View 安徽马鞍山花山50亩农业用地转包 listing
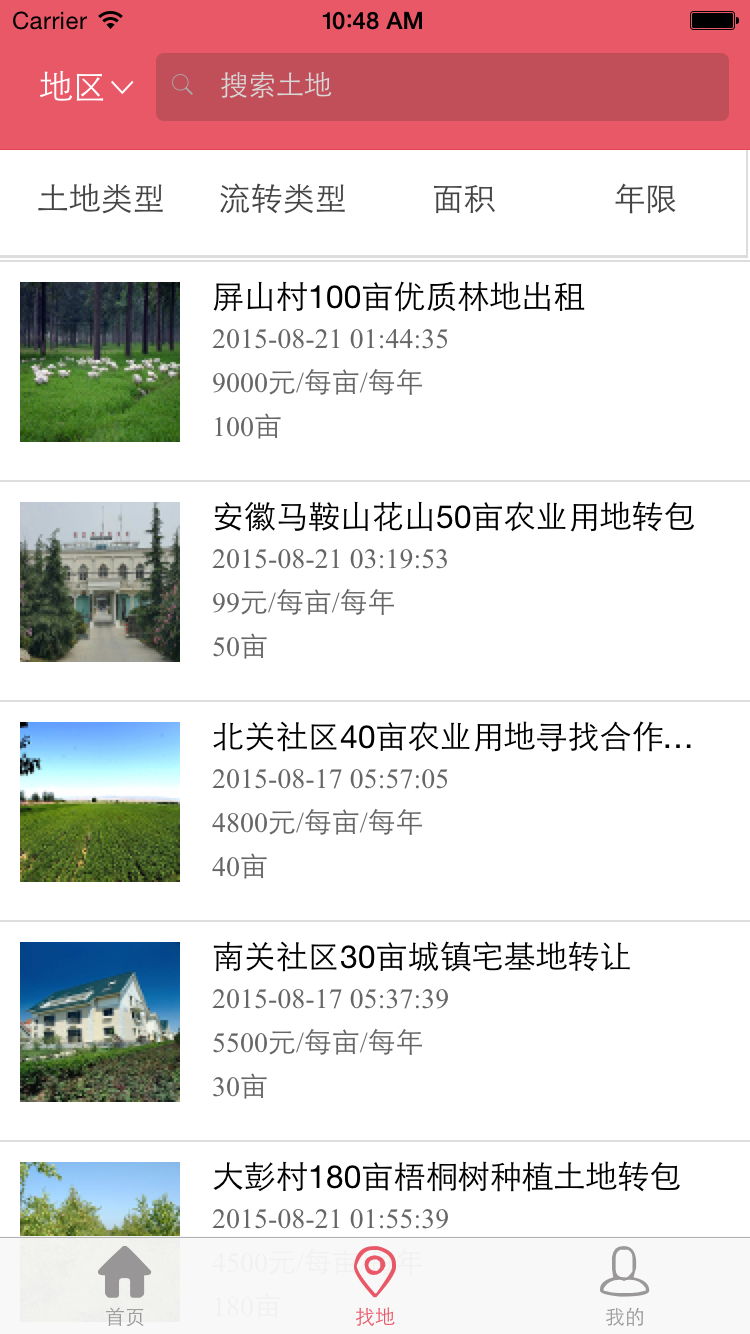Image resolution: width=750 pixels, height=1334 pixels. [x=453, y=518]
